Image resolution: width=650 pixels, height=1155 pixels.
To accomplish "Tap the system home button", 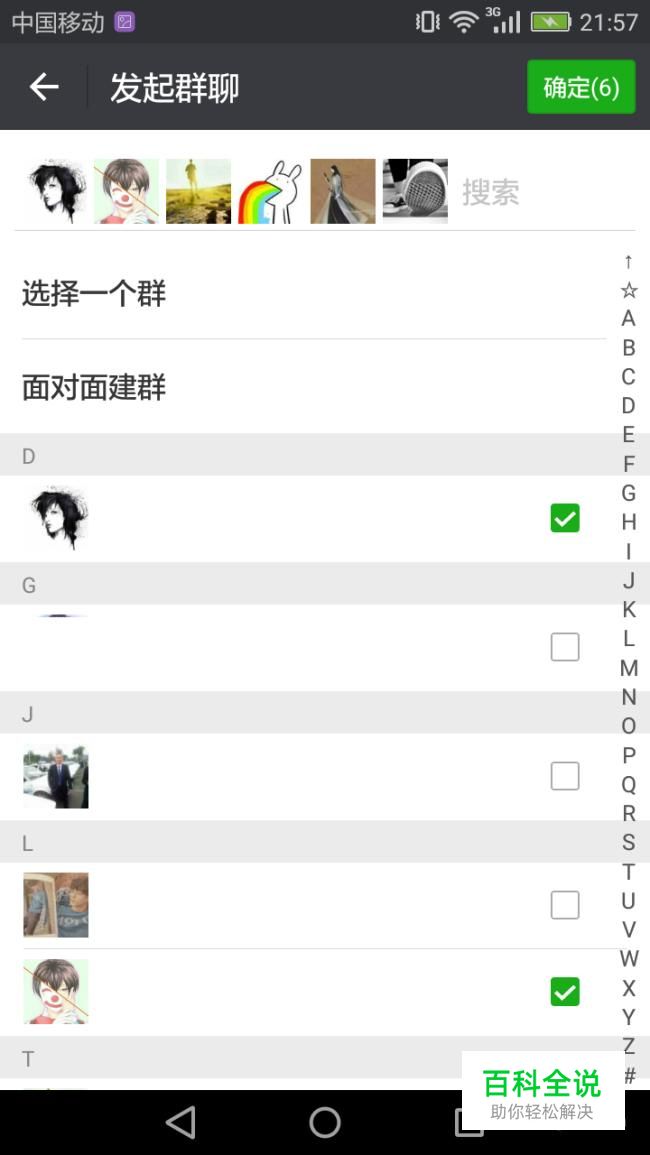I will [325, 1123].
